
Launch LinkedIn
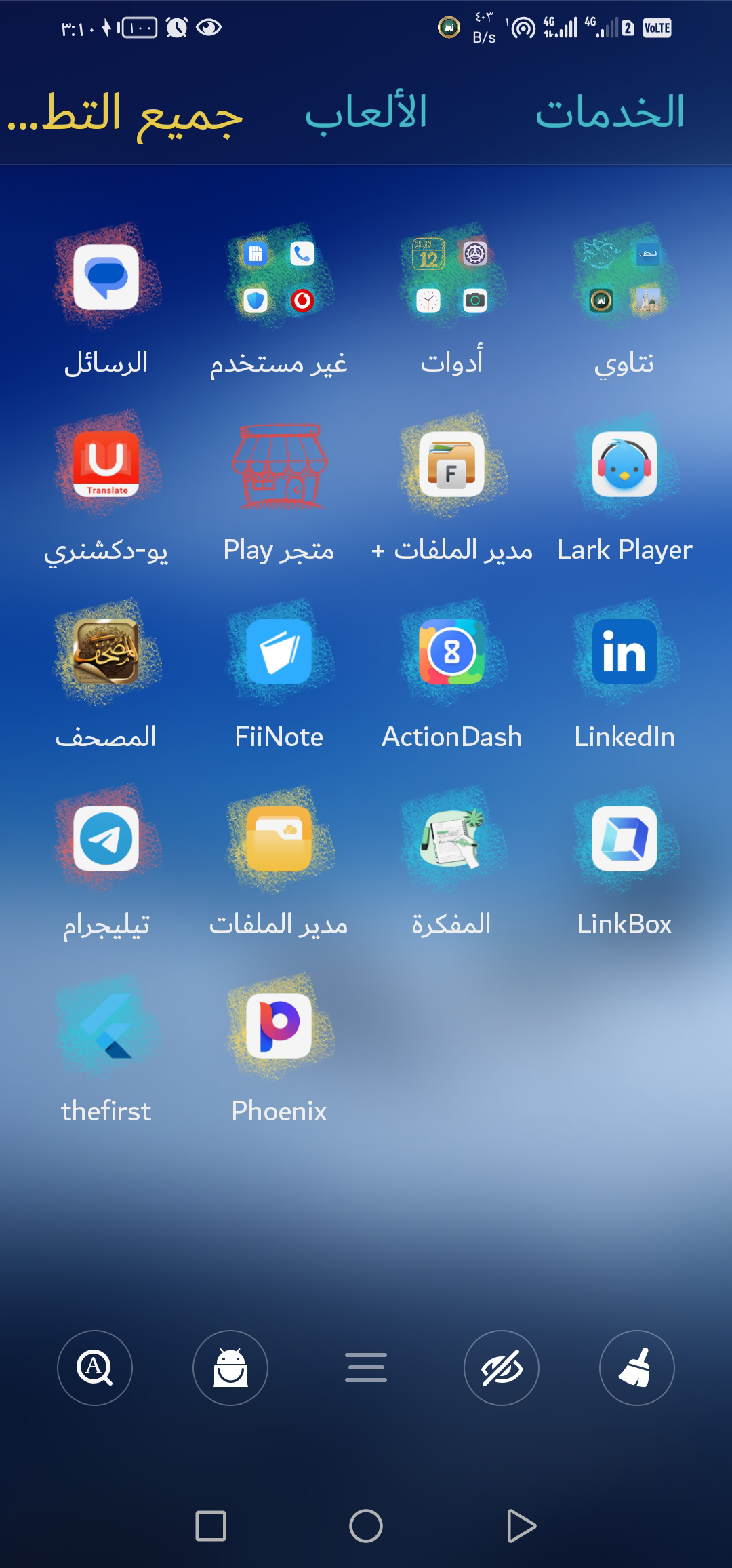click(x=624, y=652)
